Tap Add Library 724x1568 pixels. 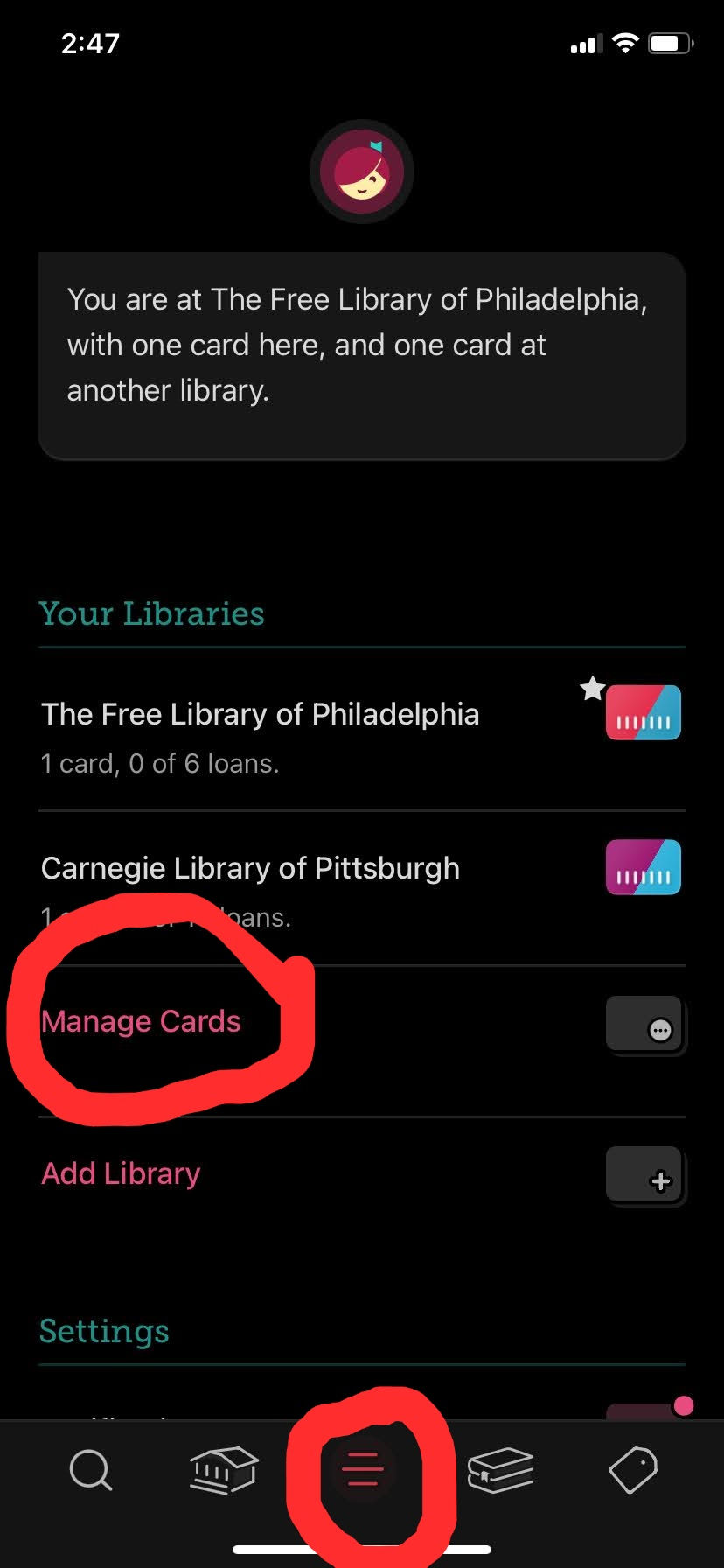pyautogui.click(x=121, y=1173)
